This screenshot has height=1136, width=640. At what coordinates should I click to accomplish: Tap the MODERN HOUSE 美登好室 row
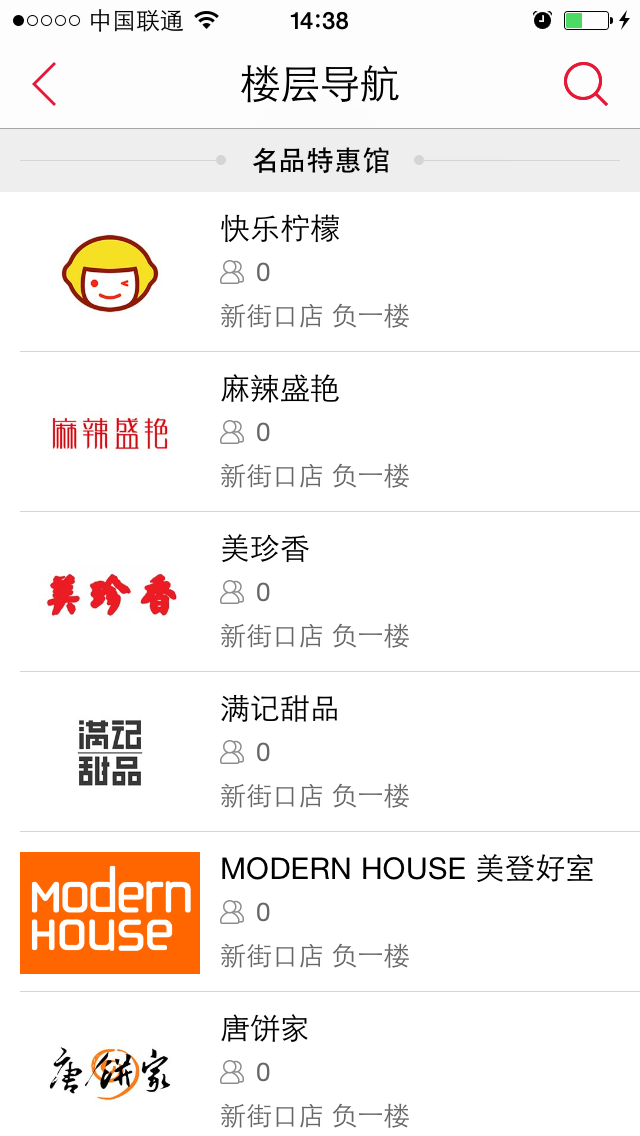(x=320, y=912)
